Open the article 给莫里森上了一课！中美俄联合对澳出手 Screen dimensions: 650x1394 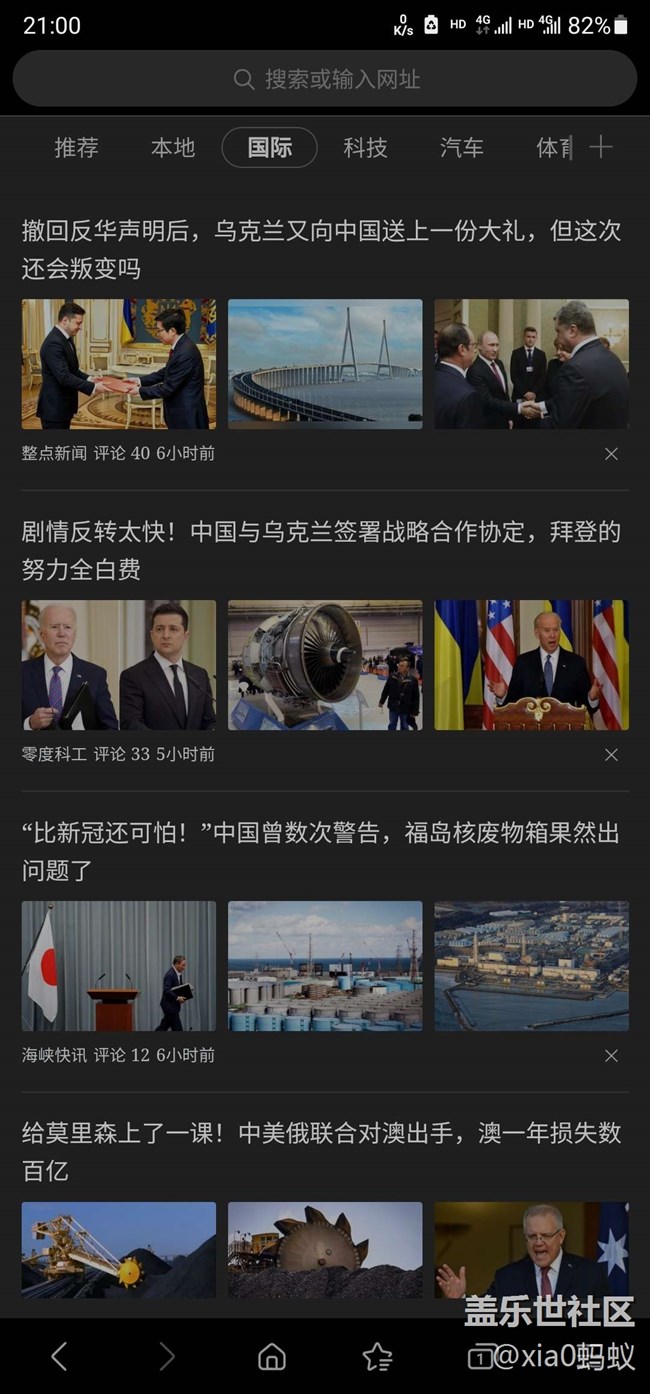(x=322, y=1152)
